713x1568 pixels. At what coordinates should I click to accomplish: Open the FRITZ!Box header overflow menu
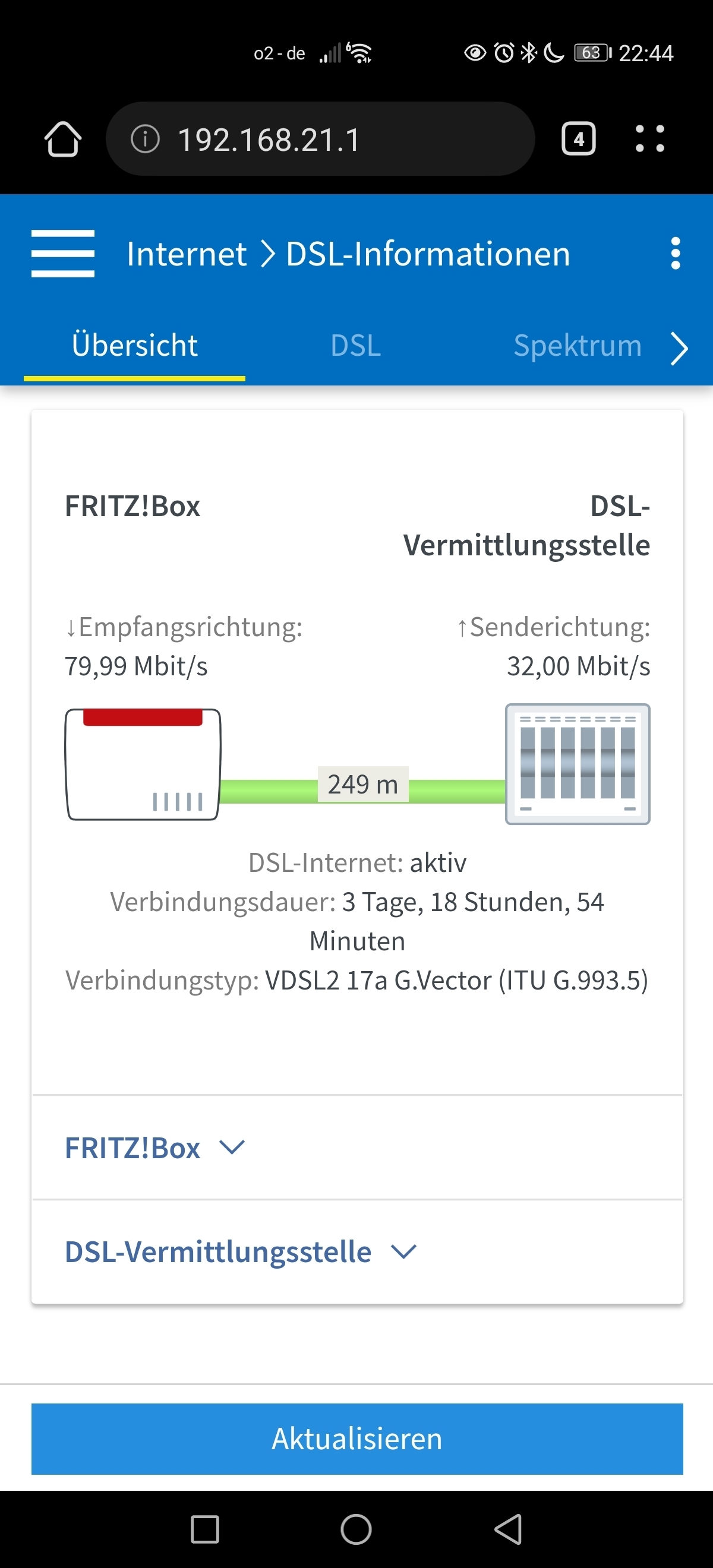click(675, 253)
